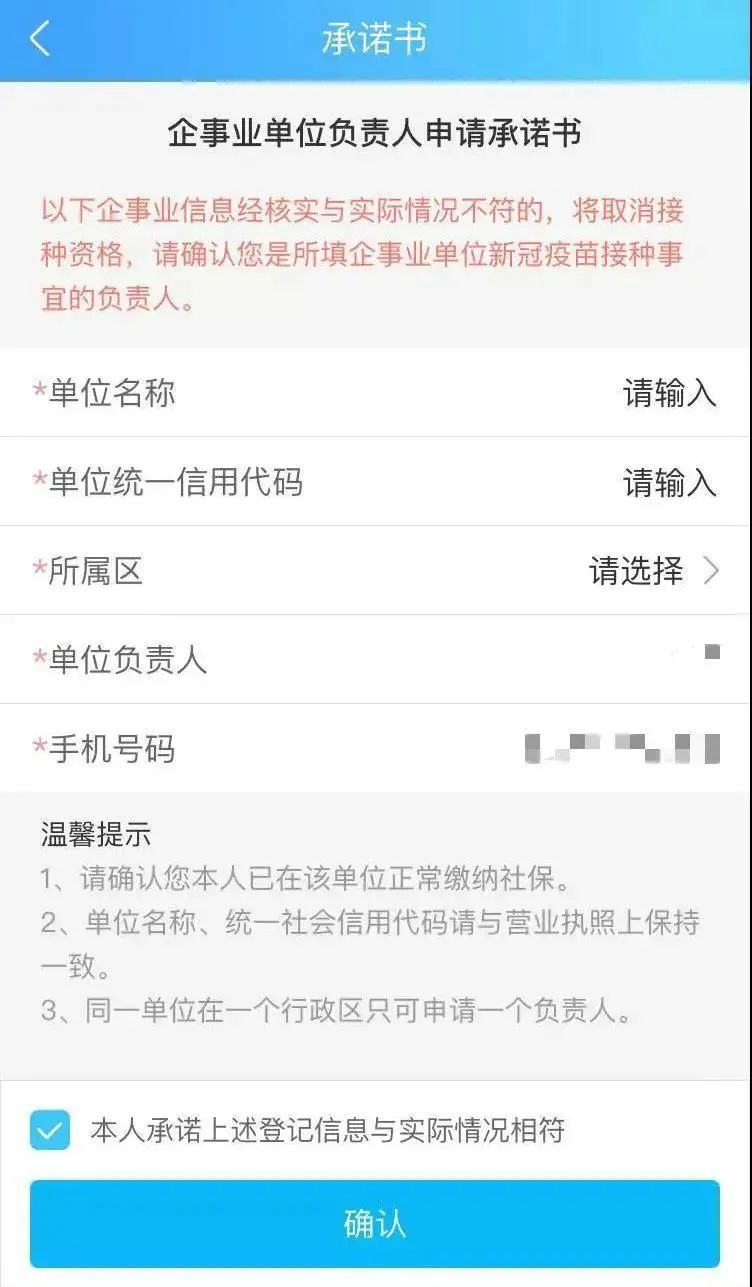Tap the 所属区 row to choose a district
This screenshot has width=752, height=1287.
click(x=376, y=572)
